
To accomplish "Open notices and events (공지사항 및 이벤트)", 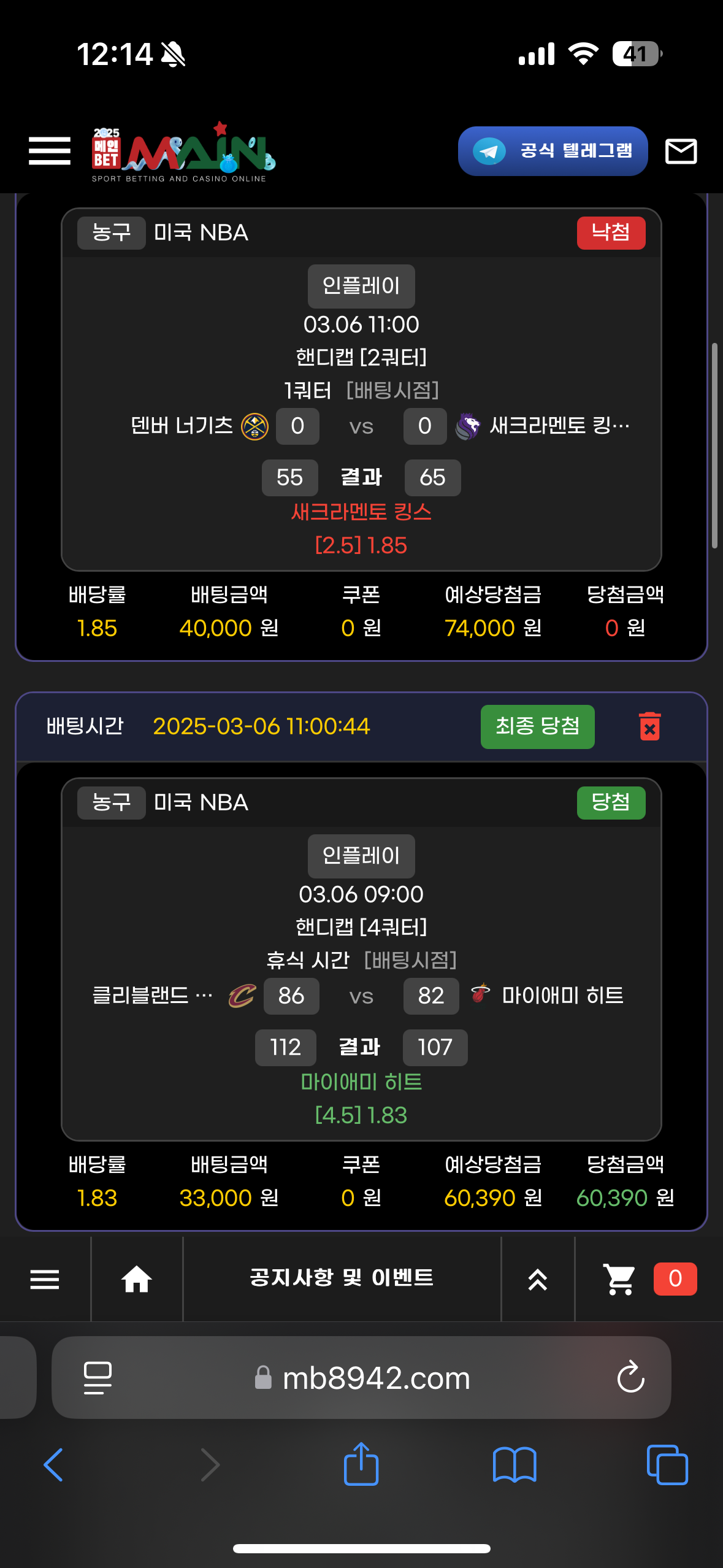I will click(x=342, y=1278).
